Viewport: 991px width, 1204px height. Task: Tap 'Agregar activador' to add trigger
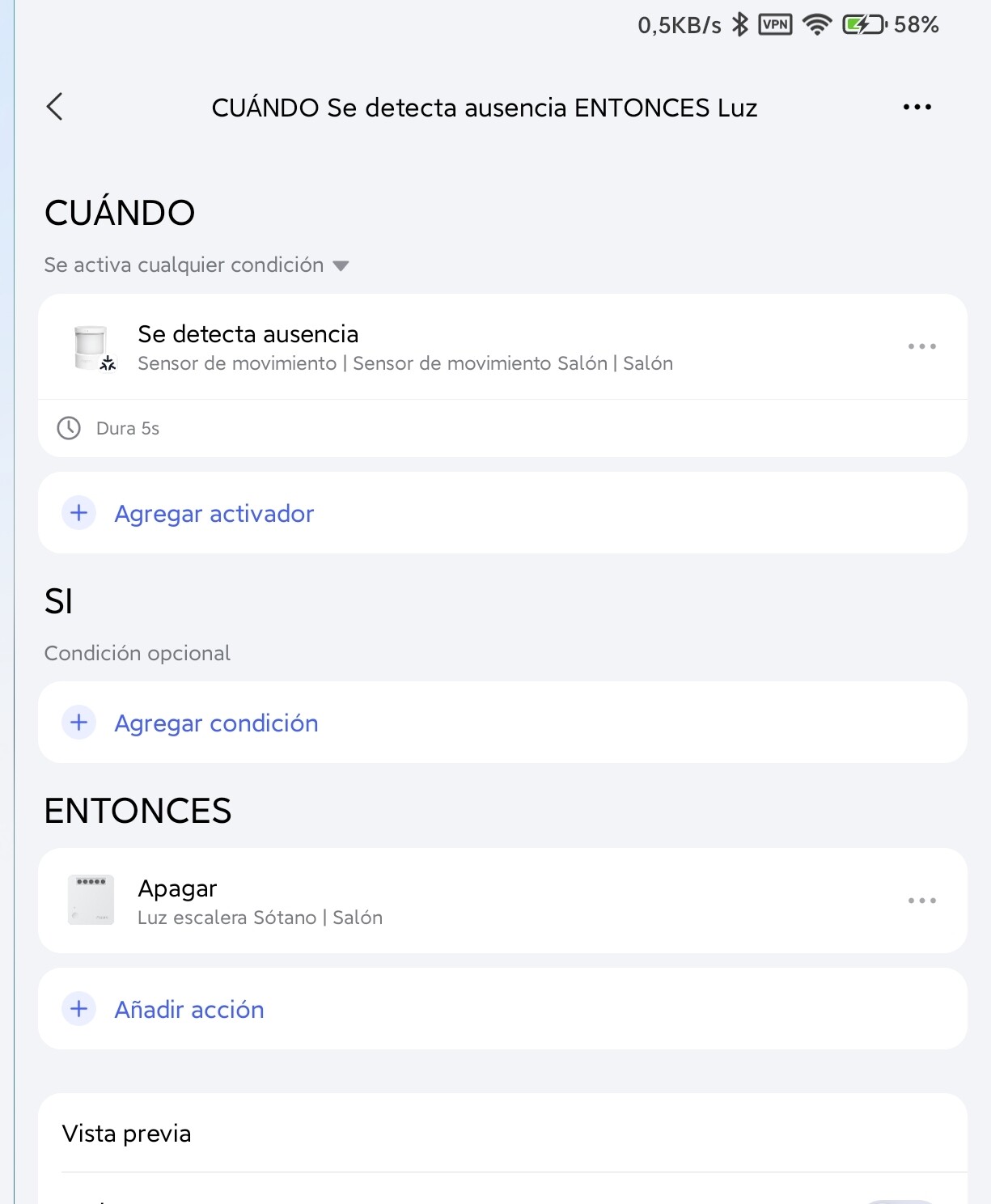coord(214,514)
